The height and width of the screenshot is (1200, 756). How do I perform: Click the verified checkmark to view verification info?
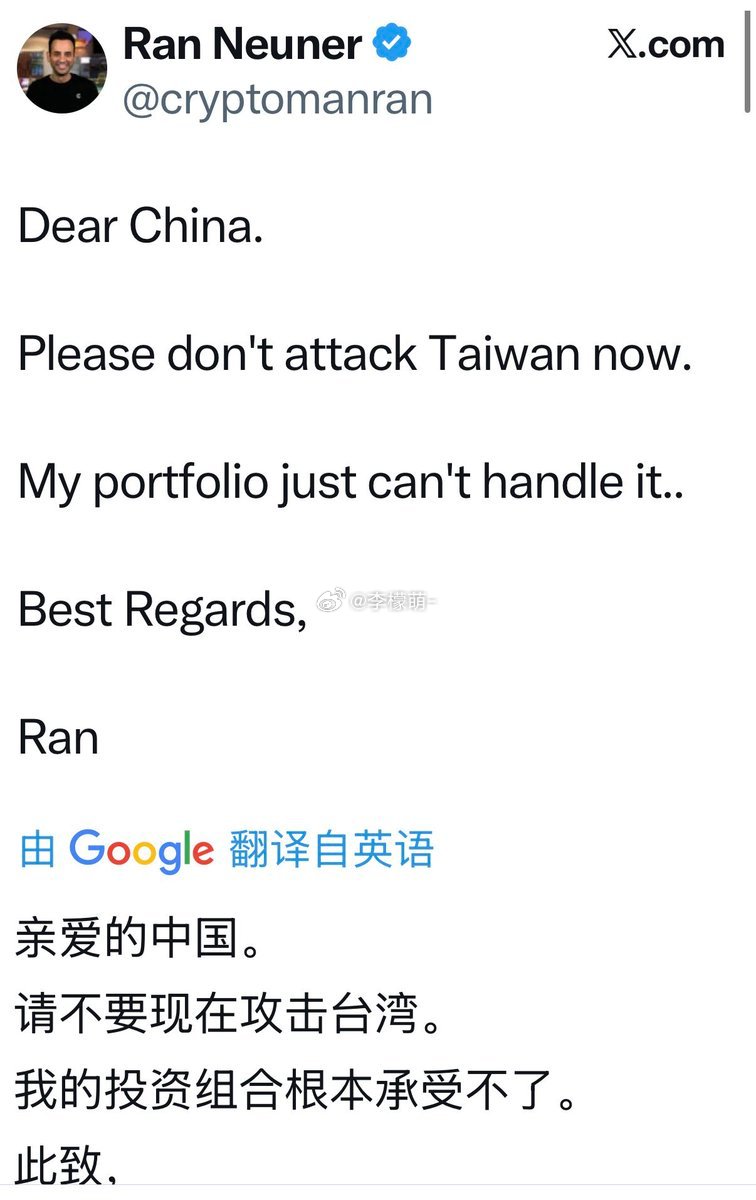(390, 41)
